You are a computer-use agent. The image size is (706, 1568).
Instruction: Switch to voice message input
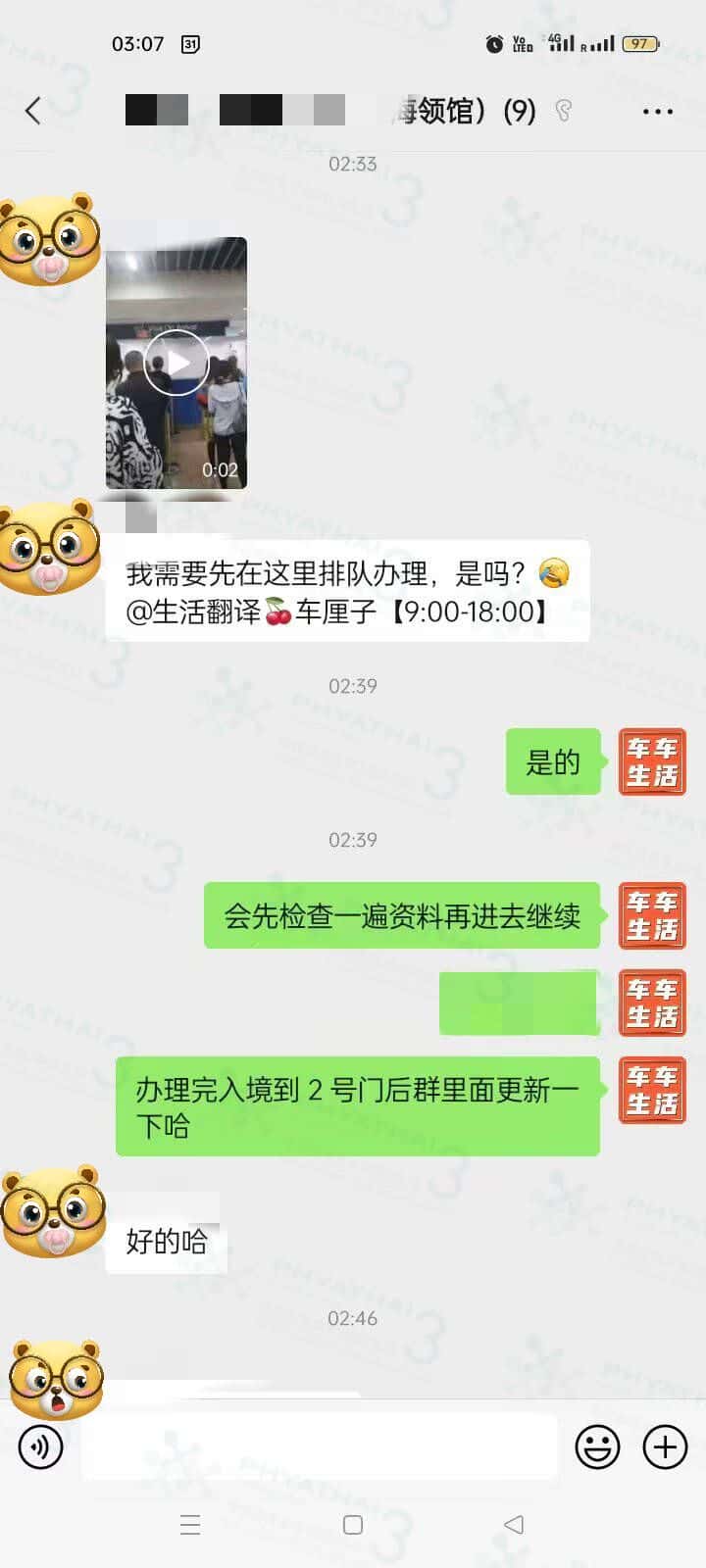(x=41, y=1446)
